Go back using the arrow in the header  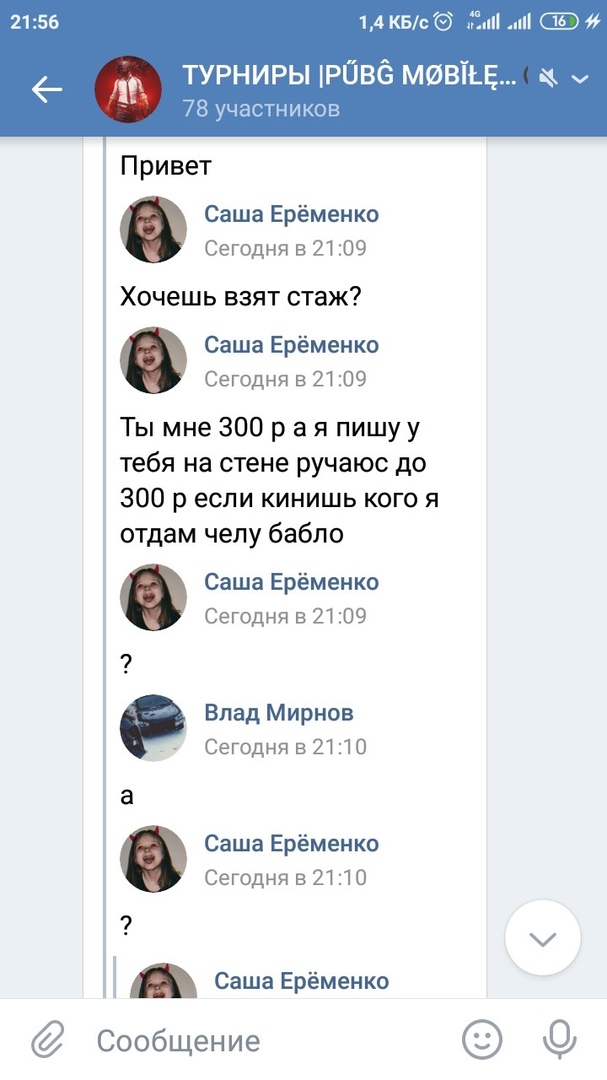(x=46, y=90)
